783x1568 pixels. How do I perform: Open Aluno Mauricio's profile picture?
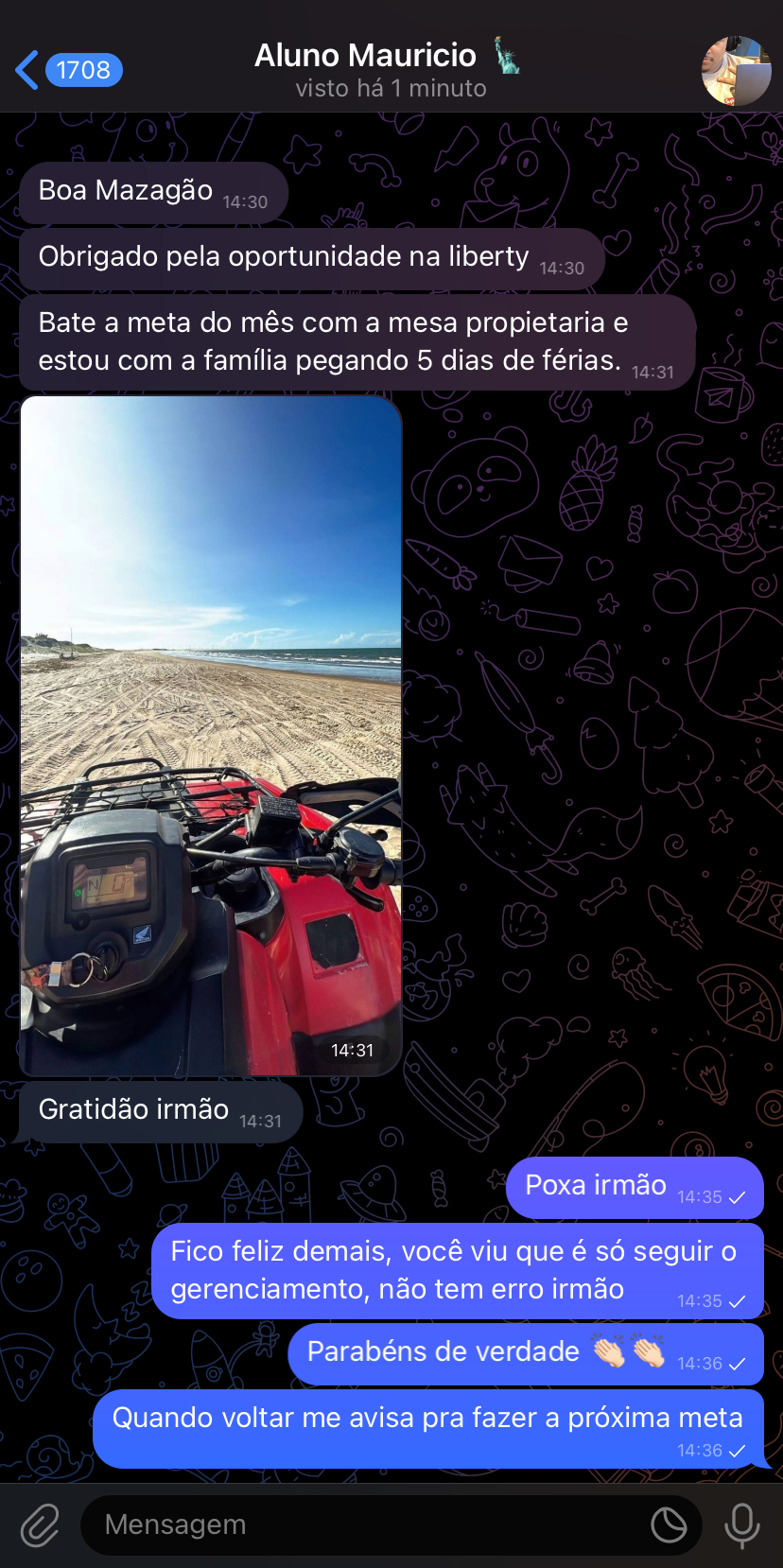(736, 71)
